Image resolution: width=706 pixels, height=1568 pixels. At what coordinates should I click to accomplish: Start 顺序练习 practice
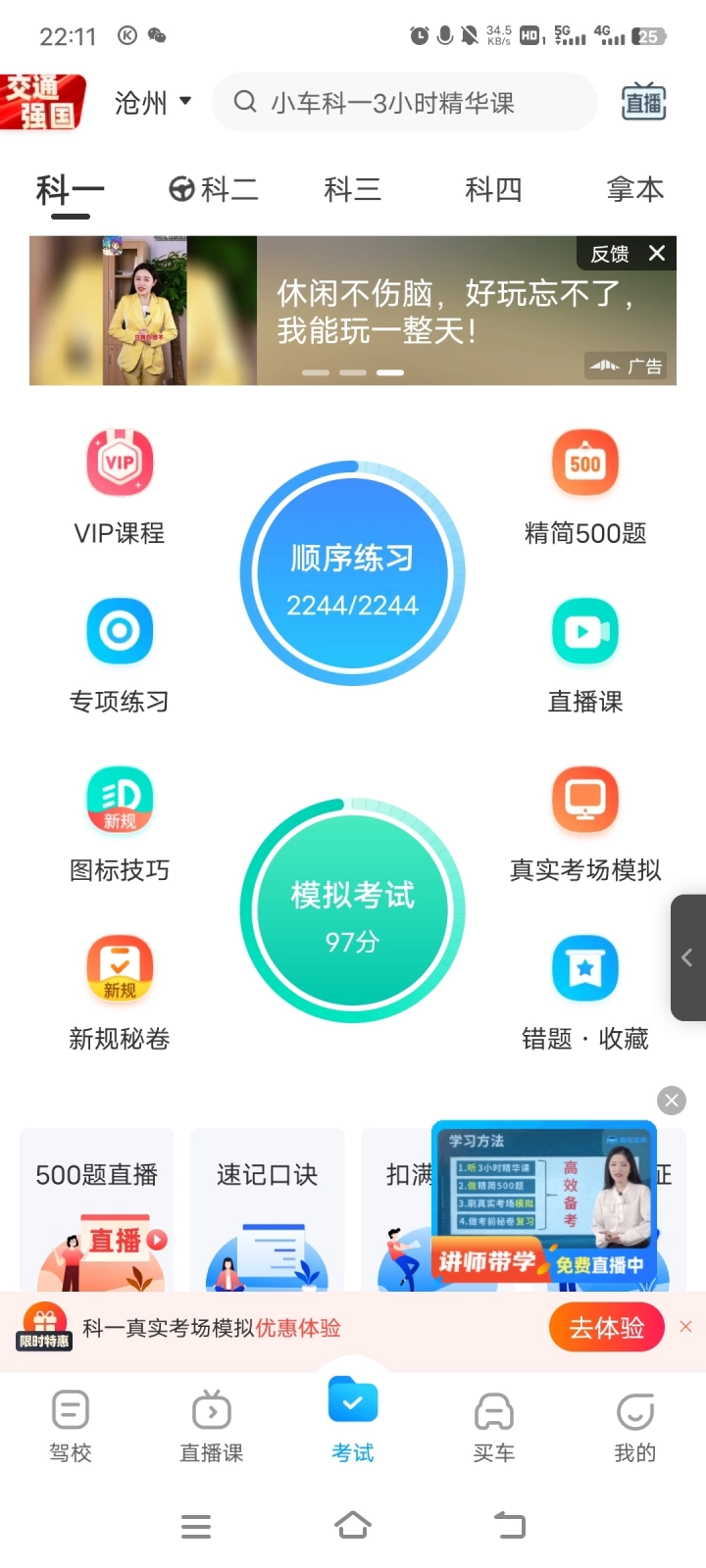pyautogui.click(x=352, y=573)
